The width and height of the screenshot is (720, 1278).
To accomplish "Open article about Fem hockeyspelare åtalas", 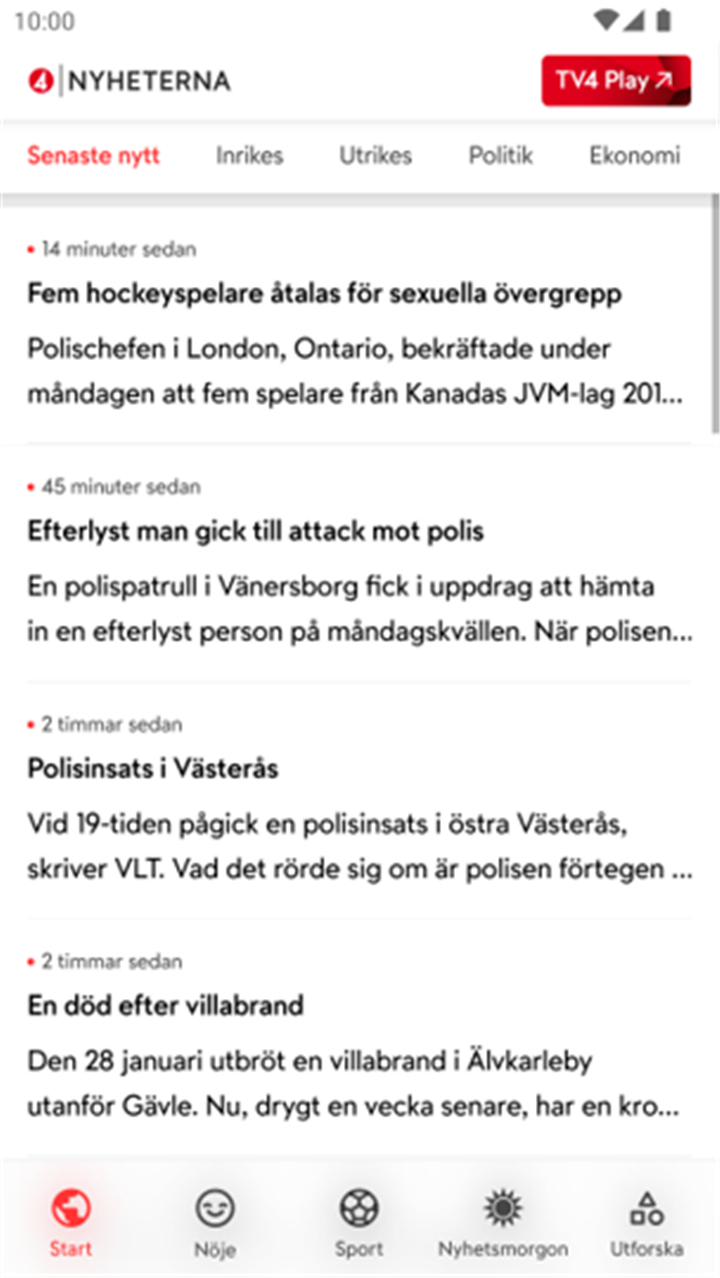I will click(359, 326).
